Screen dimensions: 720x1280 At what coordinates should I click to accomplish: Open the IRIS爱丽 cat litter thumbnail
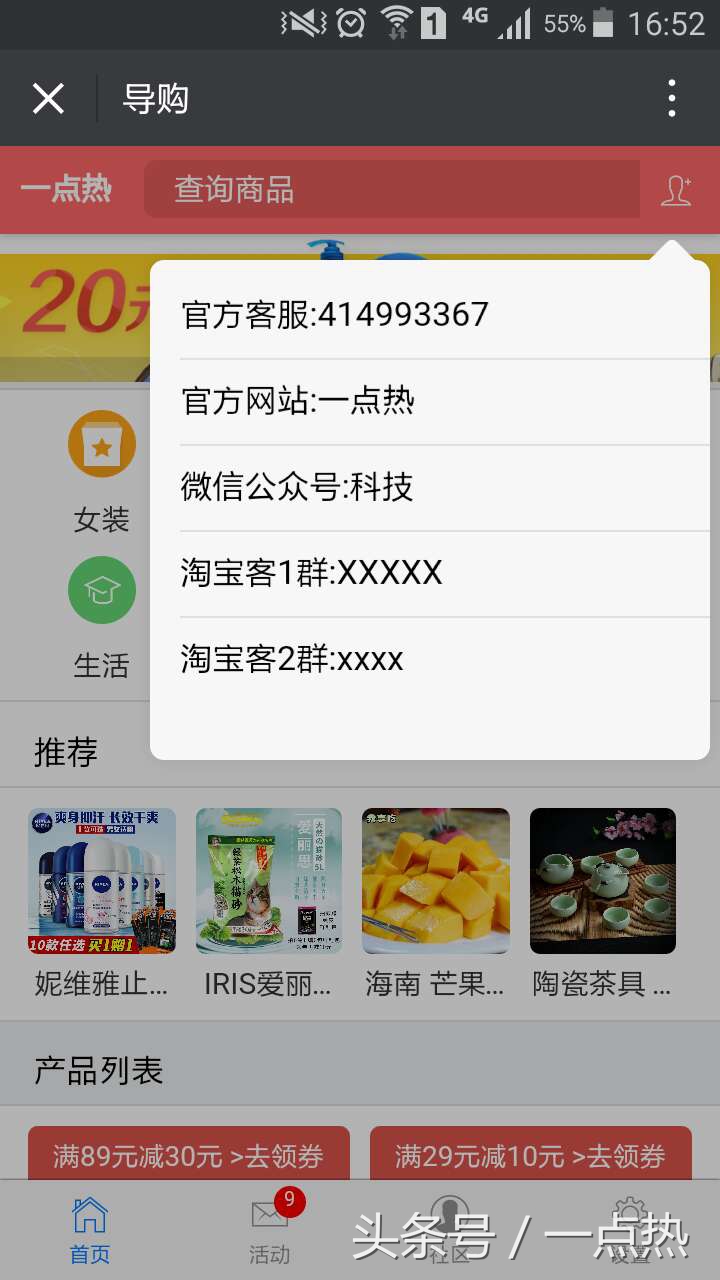click(268, 880)
